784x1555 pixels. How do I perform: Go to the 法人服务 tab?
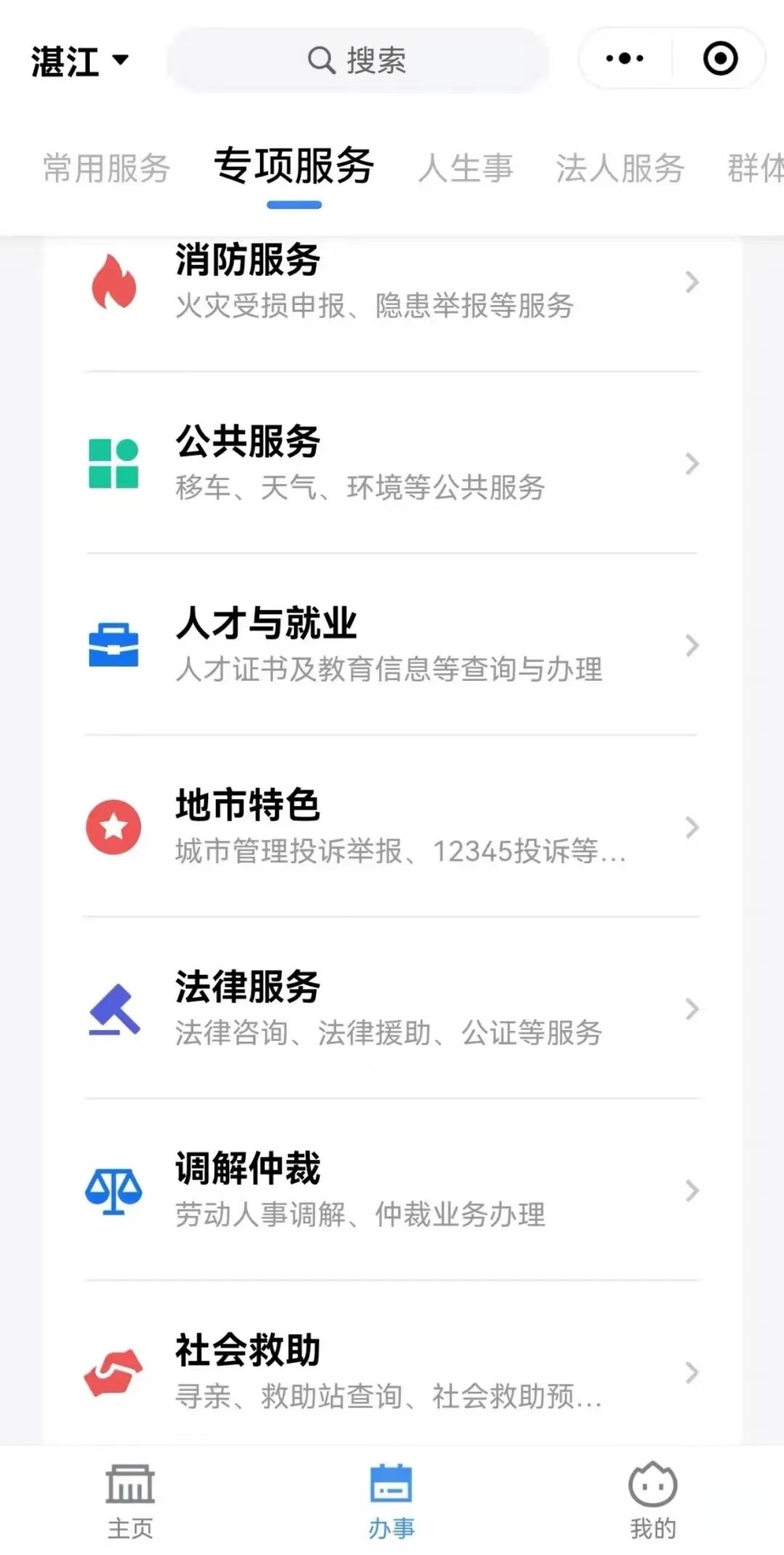coord(620,168)
